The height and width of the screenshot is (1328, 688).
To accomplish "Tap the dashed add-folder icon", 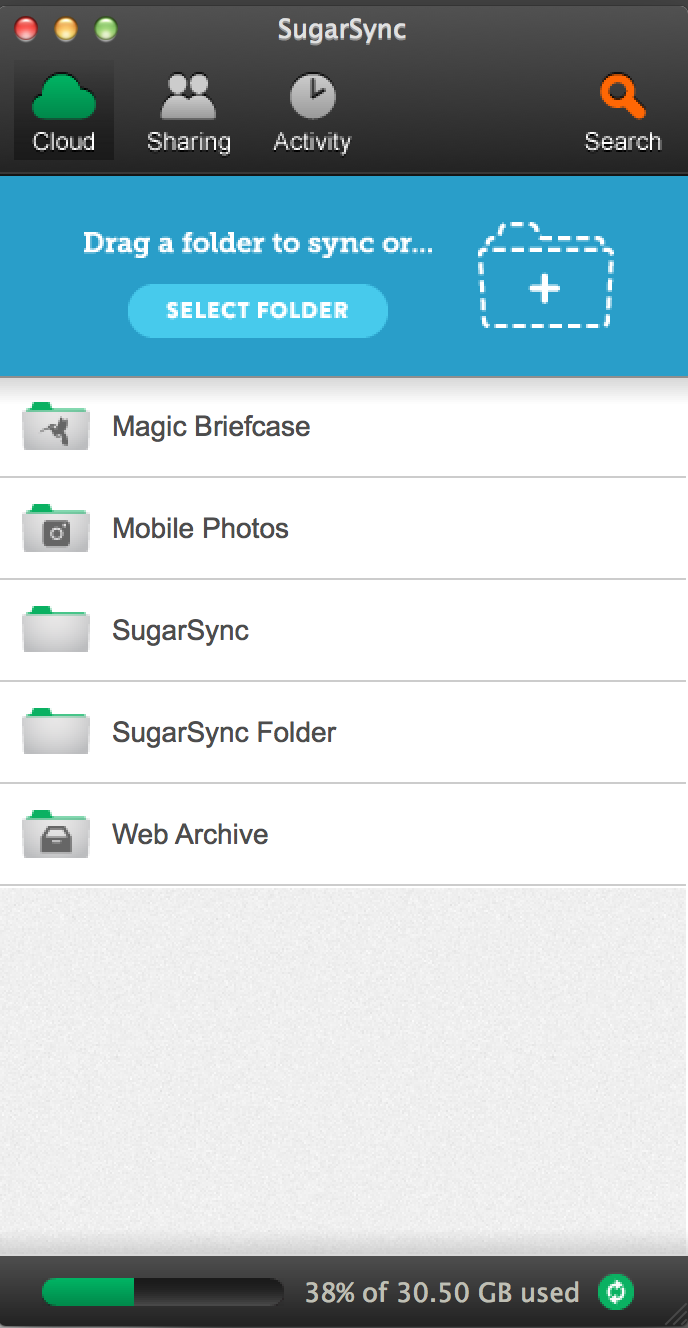I will pos(545,277).
